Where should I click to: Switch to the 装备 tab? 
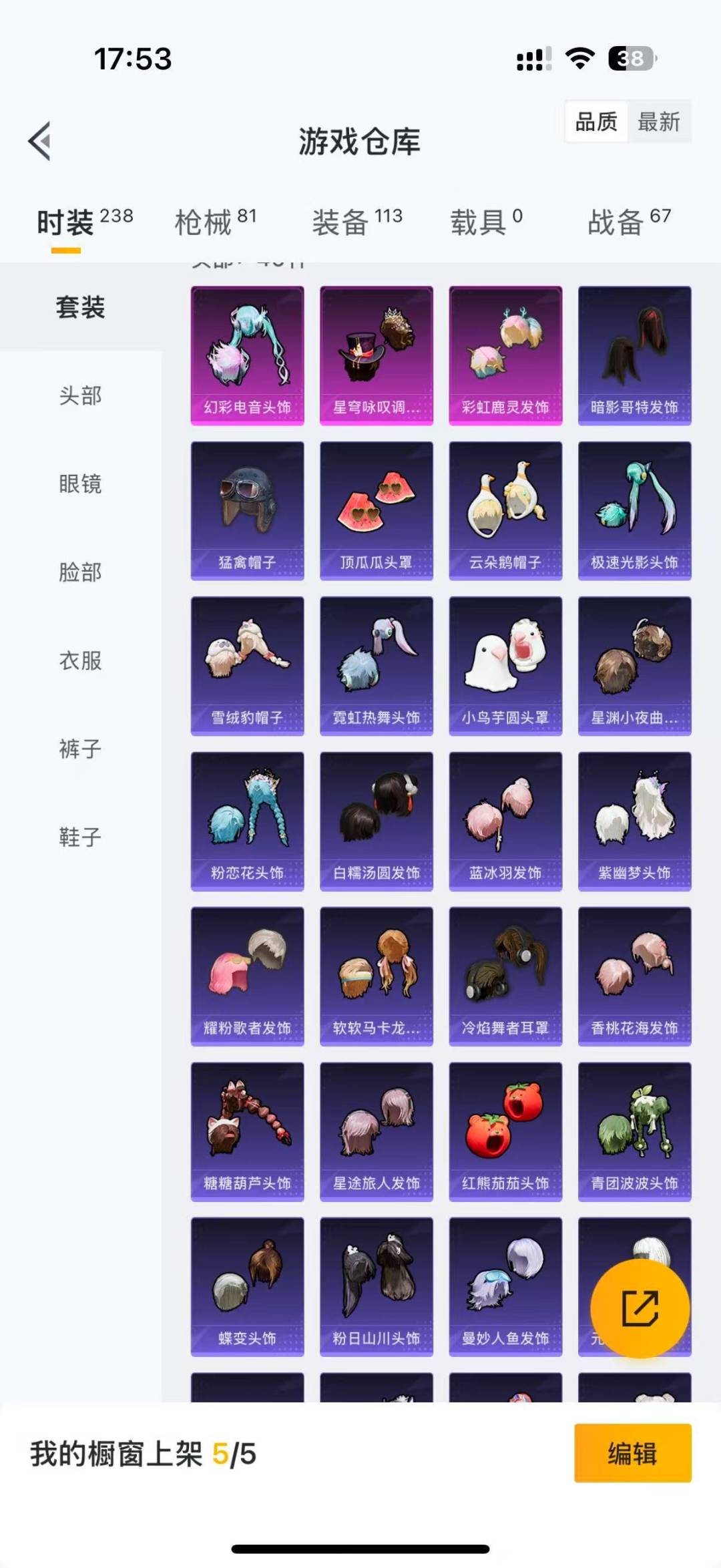pos(357,222)
